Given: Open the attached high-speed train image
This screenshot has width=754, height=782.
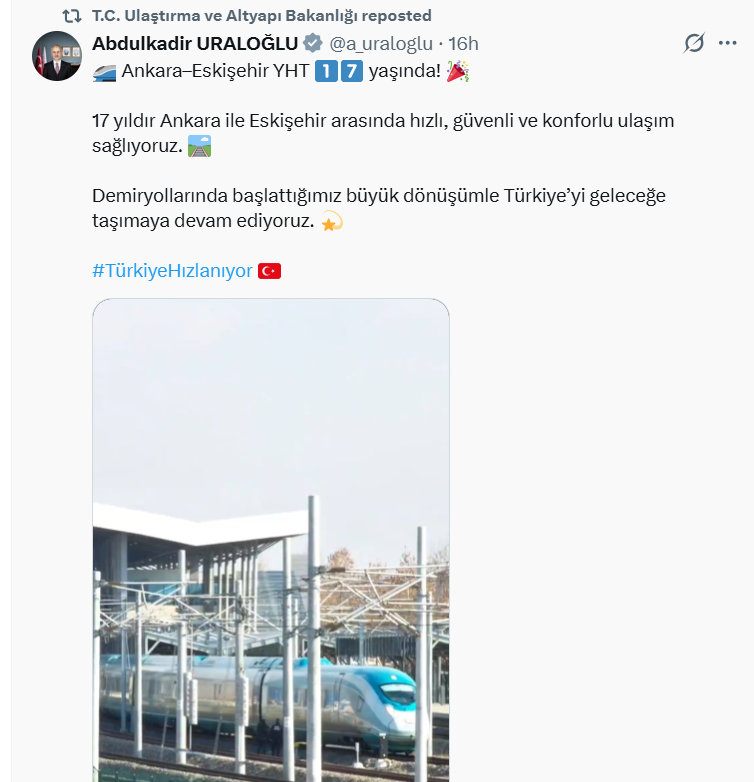Looking at the screenshot, I should pos(271,540).
